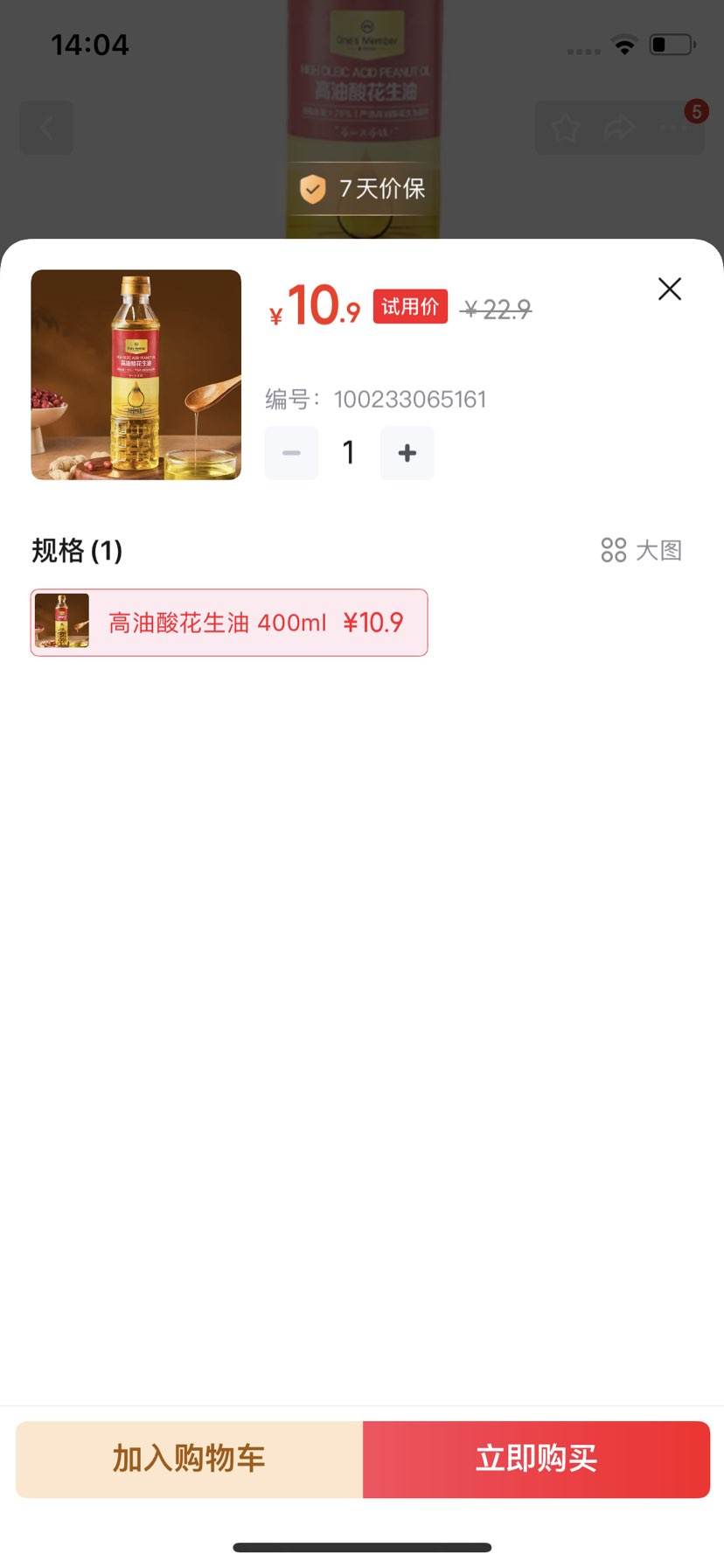Tap the 7天价保 price protection shield badge
The width and height of the screenshot is (724, 1568).
coord(362,188)
